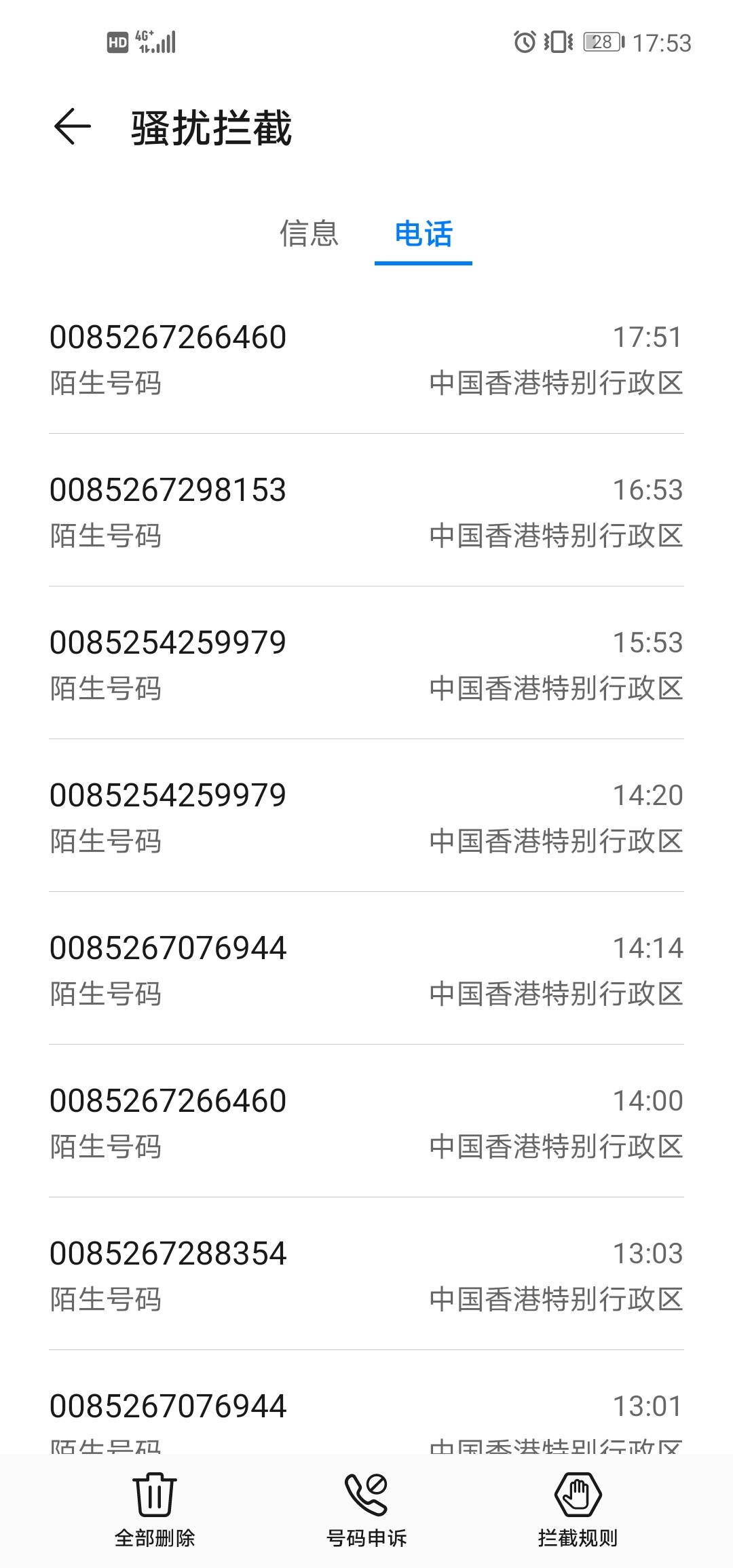Open blocked call 0085254259979 at 14:20
733x1568 pixels.
(x=366, y=816)
